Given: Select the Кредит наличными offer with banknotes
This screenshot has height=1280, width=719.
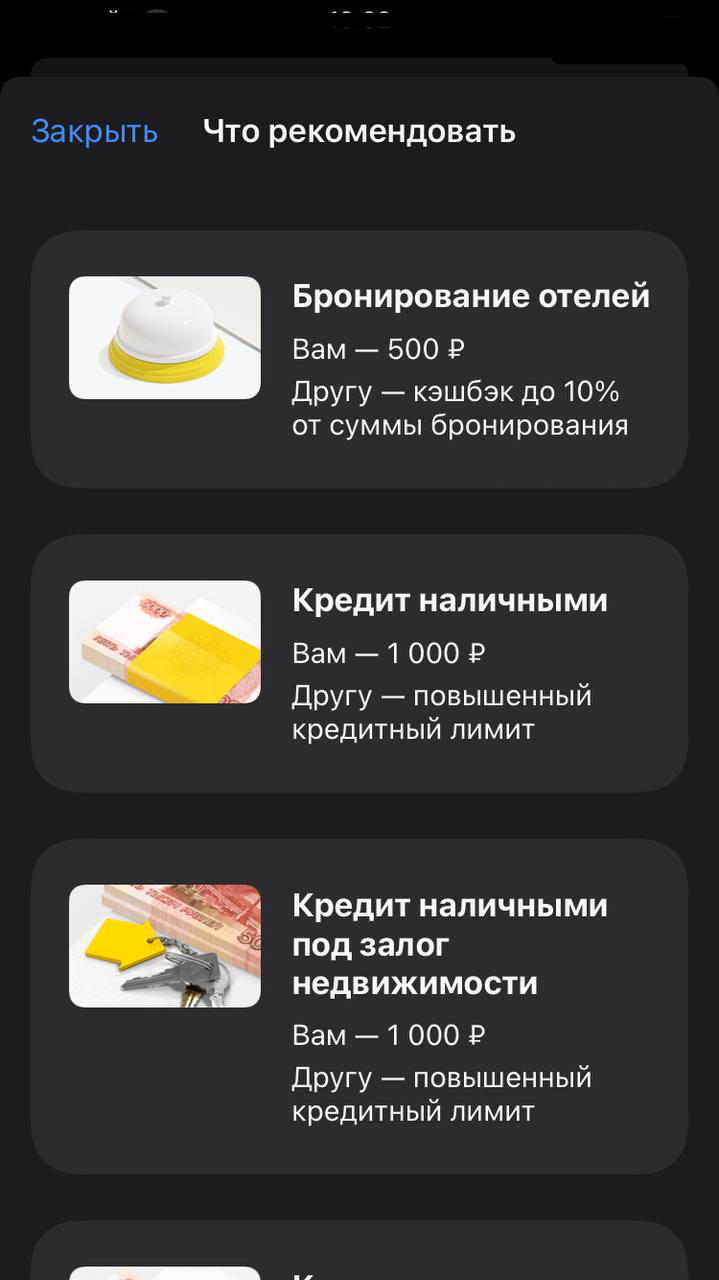Looking at the screenshot, I should (359, 663).
